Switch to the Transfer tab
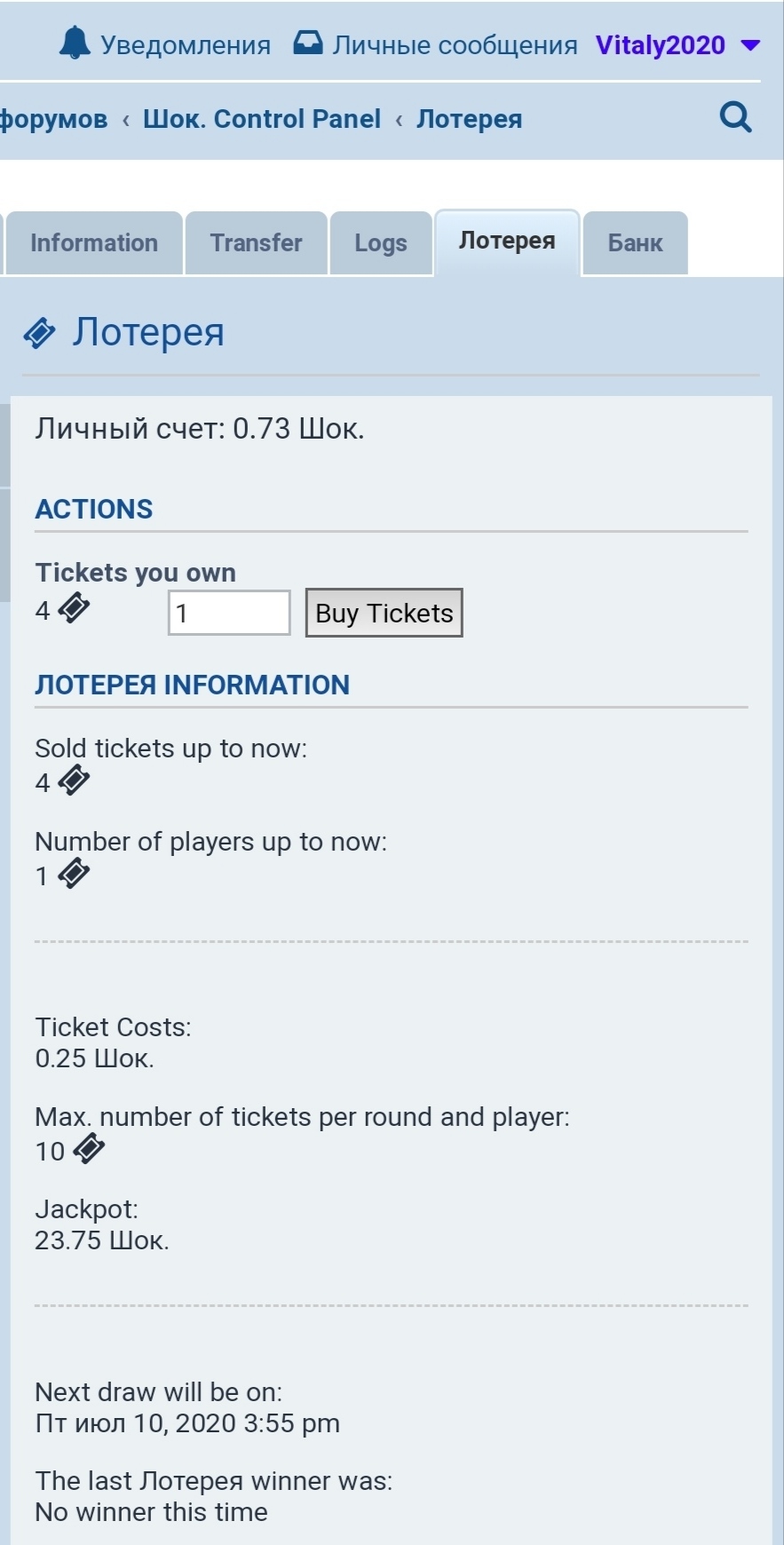This screenshot has width=784, height=1545. point(256,243)
